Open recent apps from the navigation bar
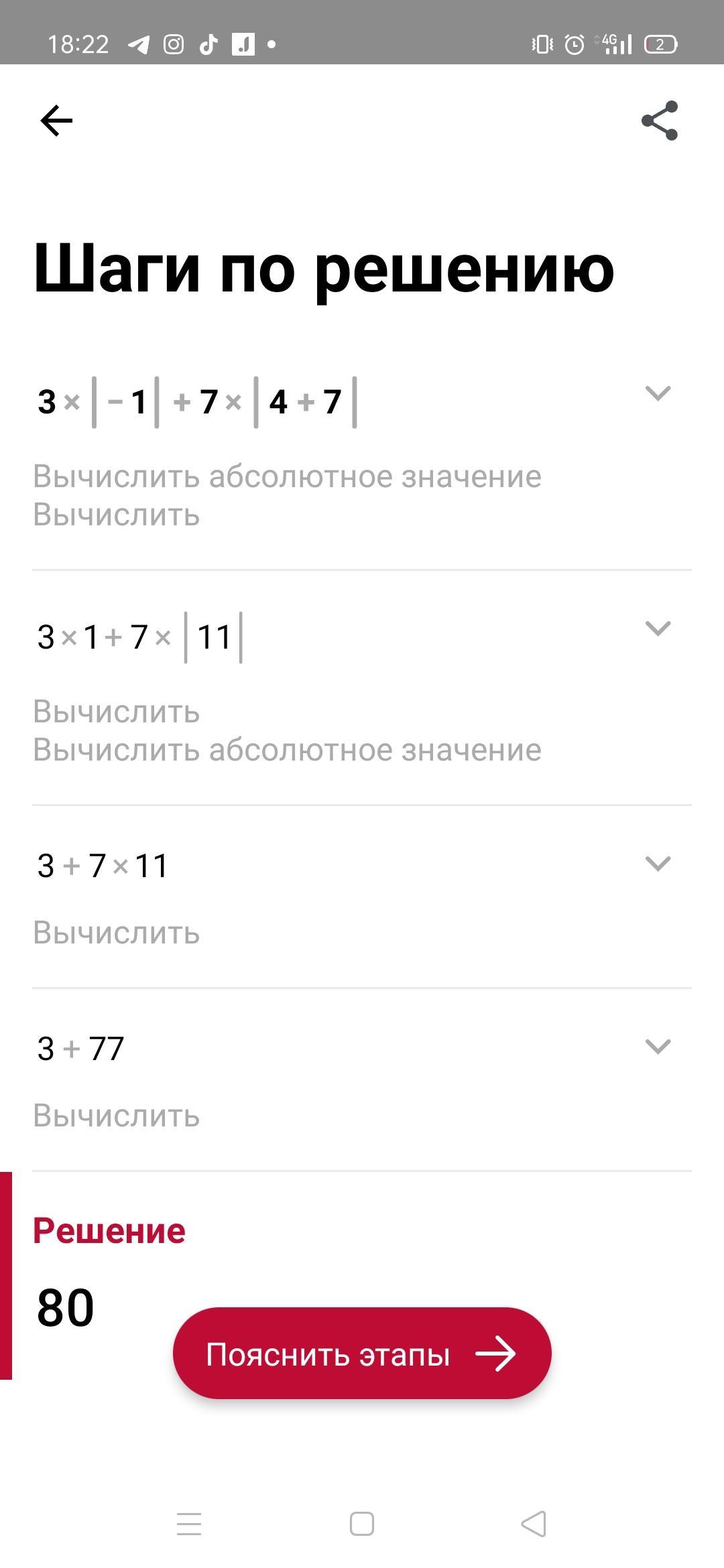 click(189, 1524)
